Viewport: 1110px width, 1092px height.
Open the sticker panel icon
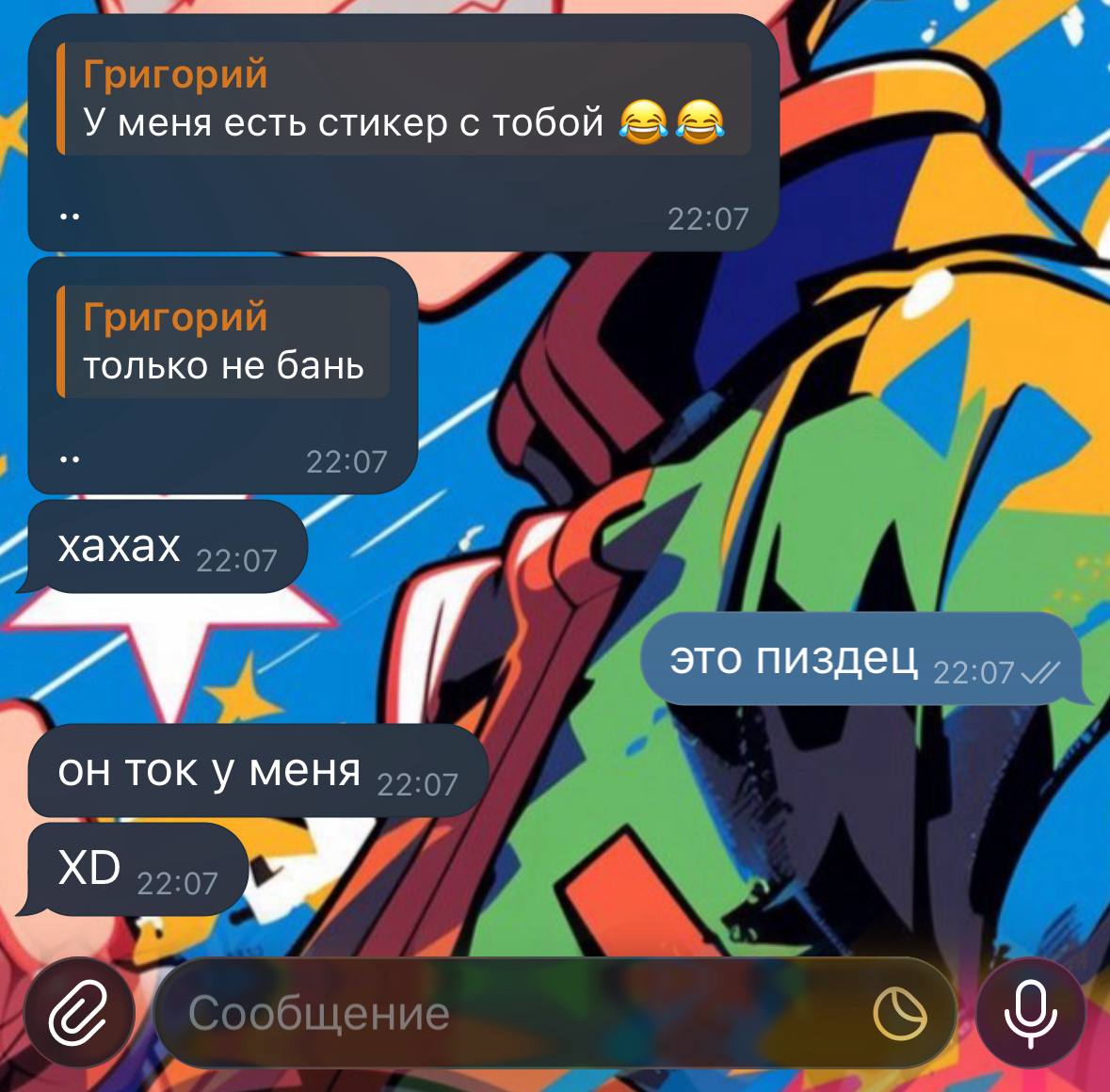(899, 1014)
